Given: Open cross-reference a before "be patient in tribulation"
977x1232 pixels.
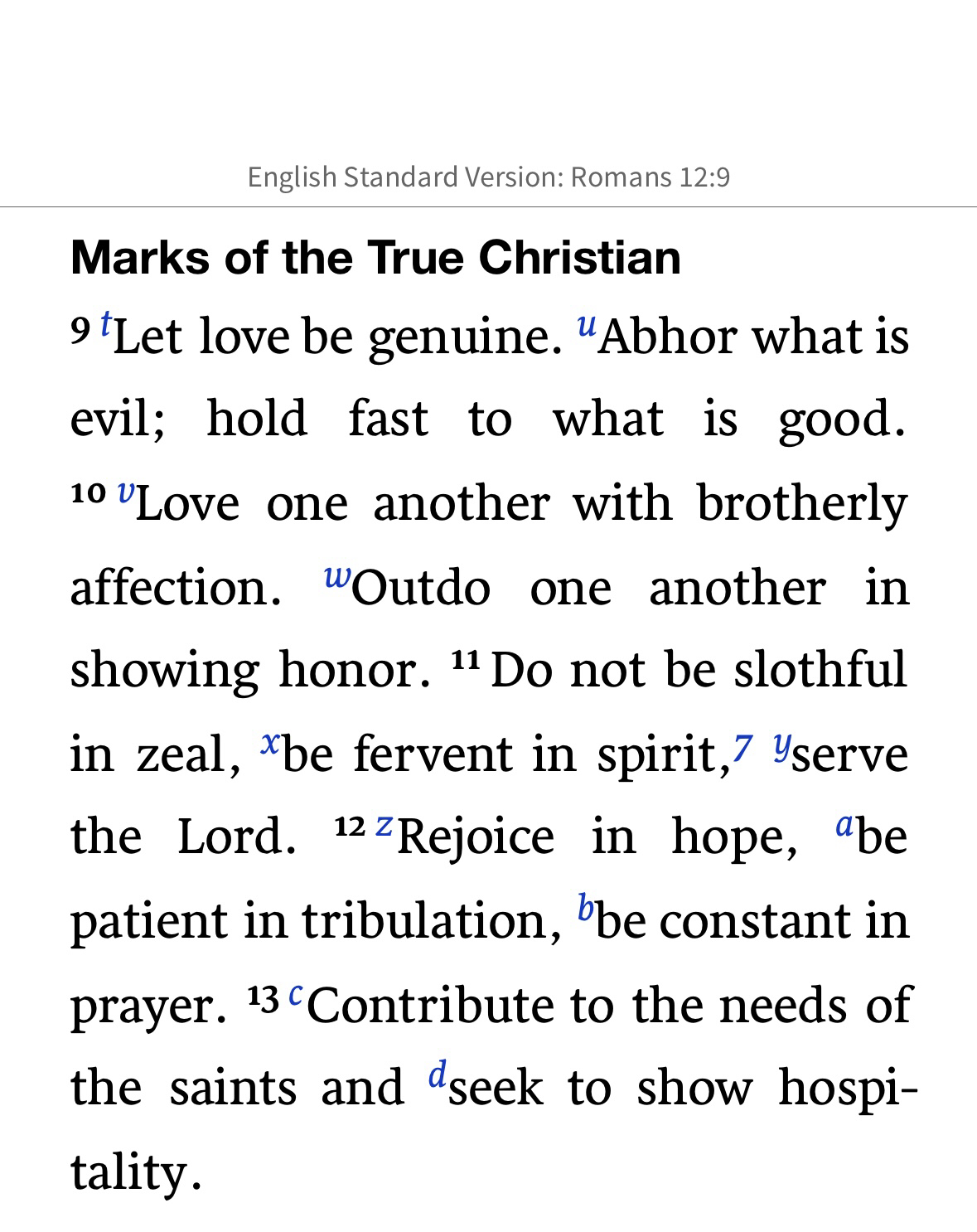Looking at the screenshot, I should [x=845, y=826].
